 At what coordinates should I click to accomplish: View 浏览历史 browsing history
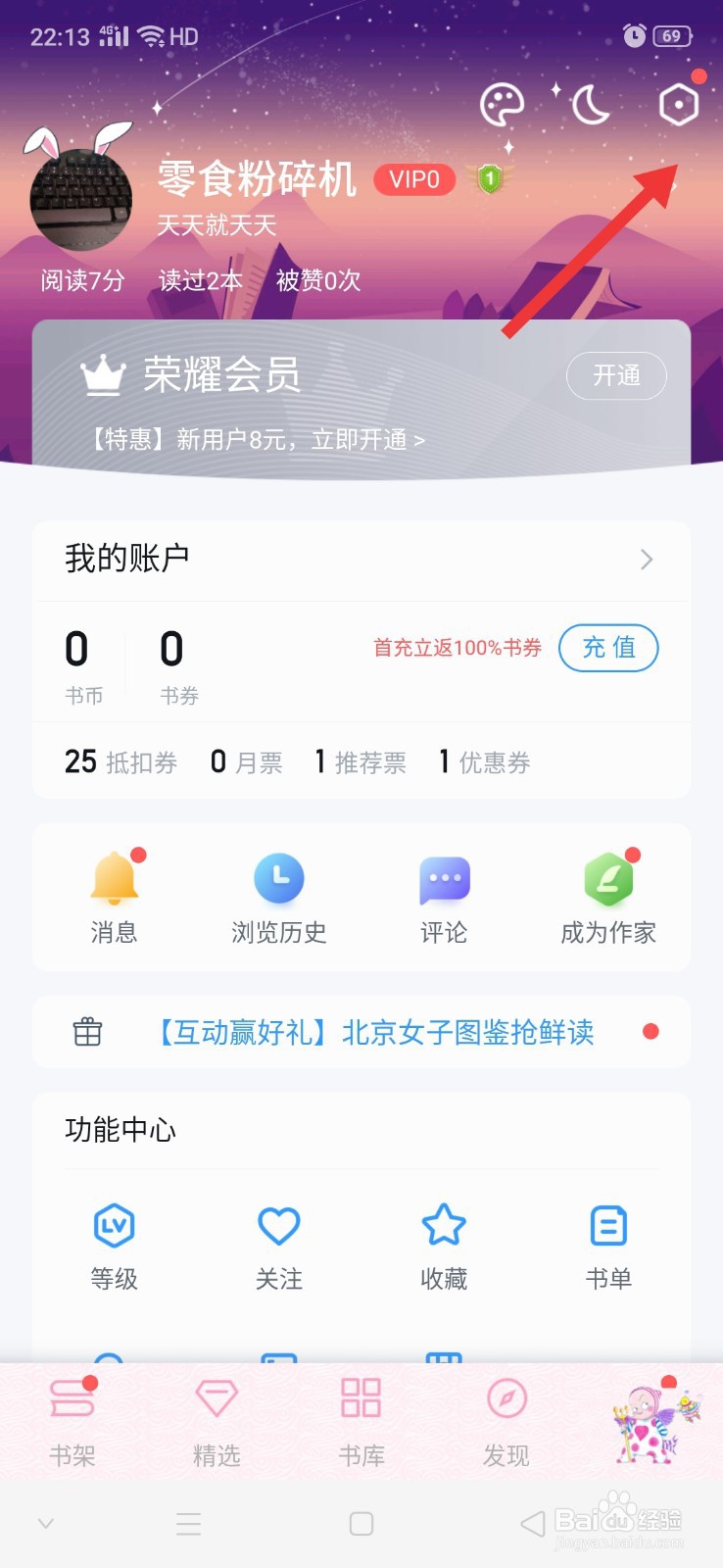pyautogui.click(x=279, y=895)
